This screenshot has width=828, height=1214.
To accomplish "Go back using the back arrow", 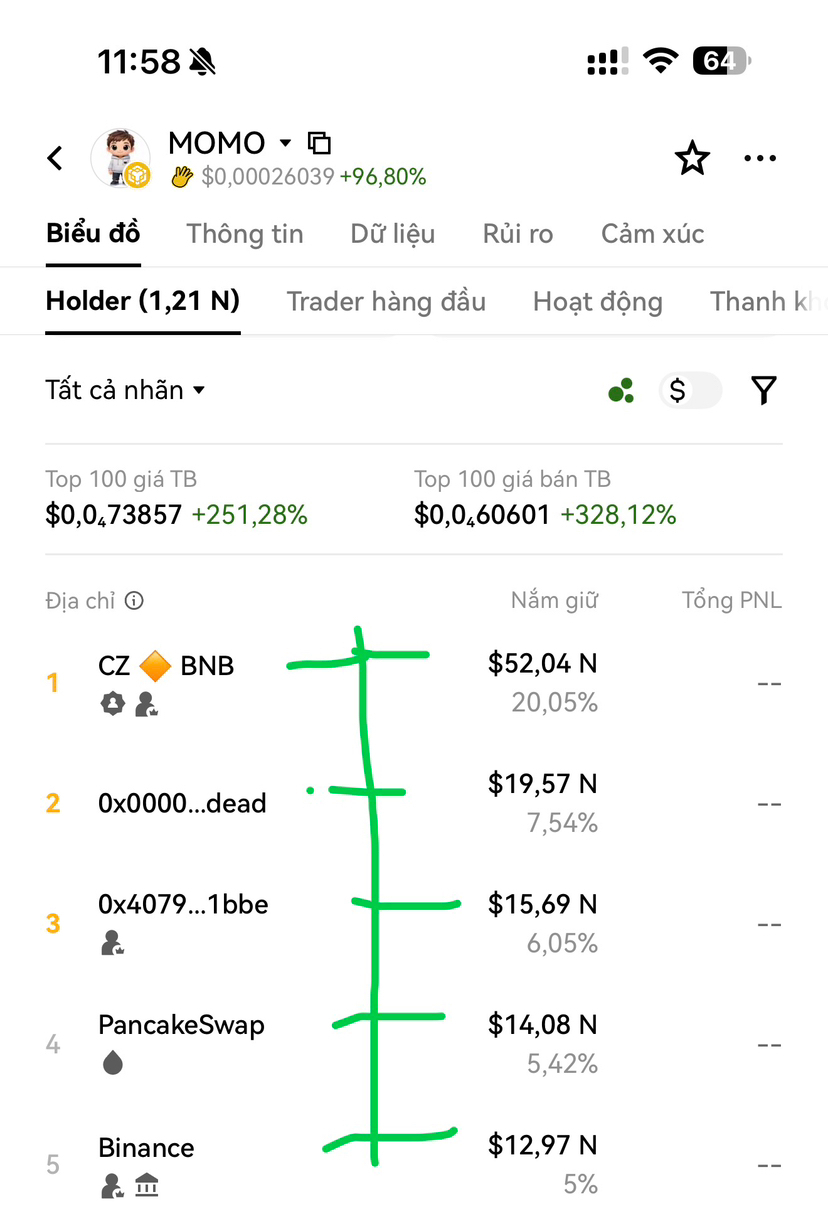I will pos(56,158).
